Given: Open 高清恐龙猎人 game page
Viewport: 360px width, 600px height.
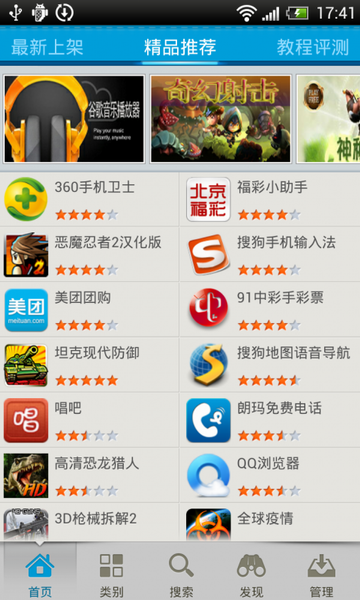Looking at the screenshot, I should pos(90,474).
